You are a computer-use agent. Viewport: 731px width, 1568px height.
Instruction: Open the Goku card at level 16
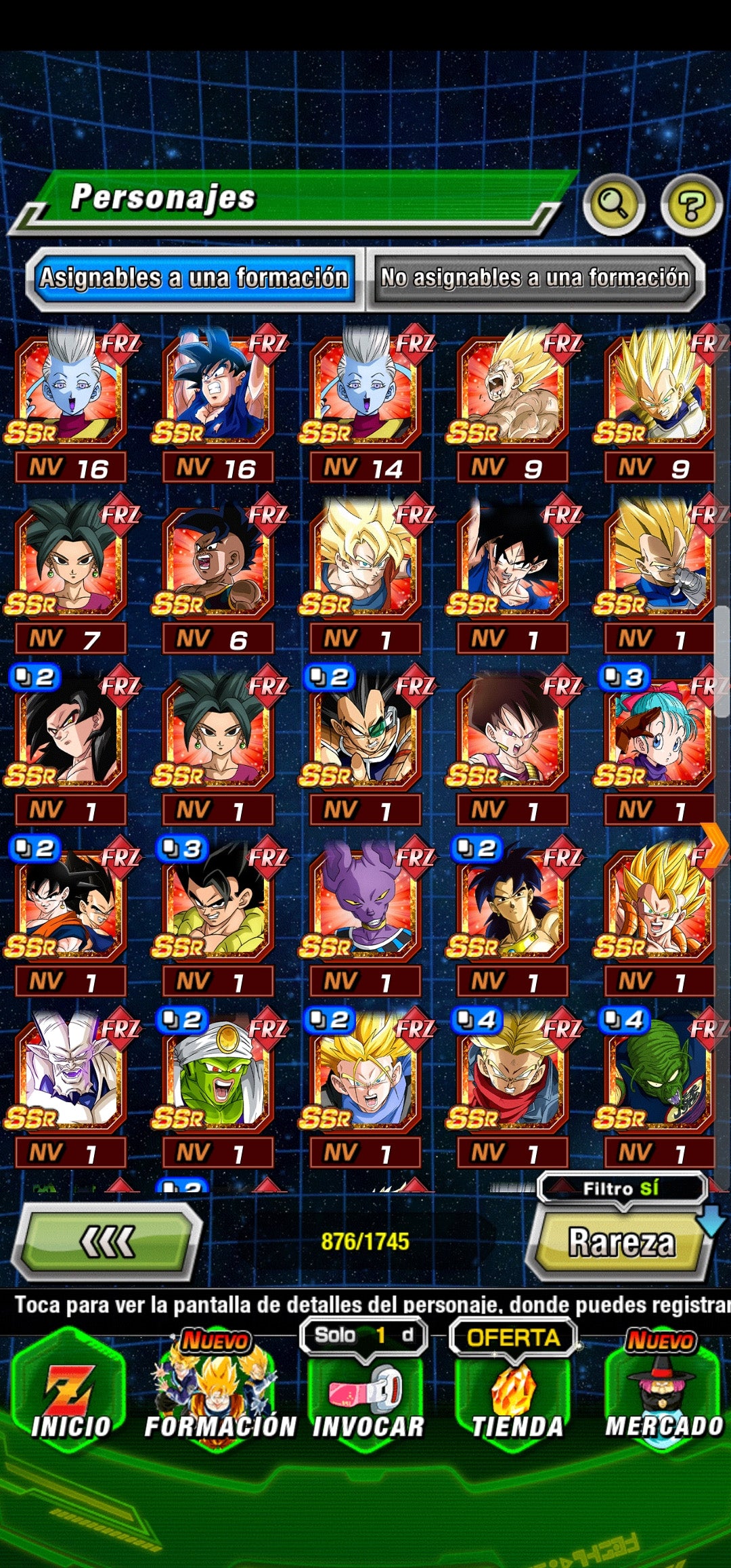point(217,393)
